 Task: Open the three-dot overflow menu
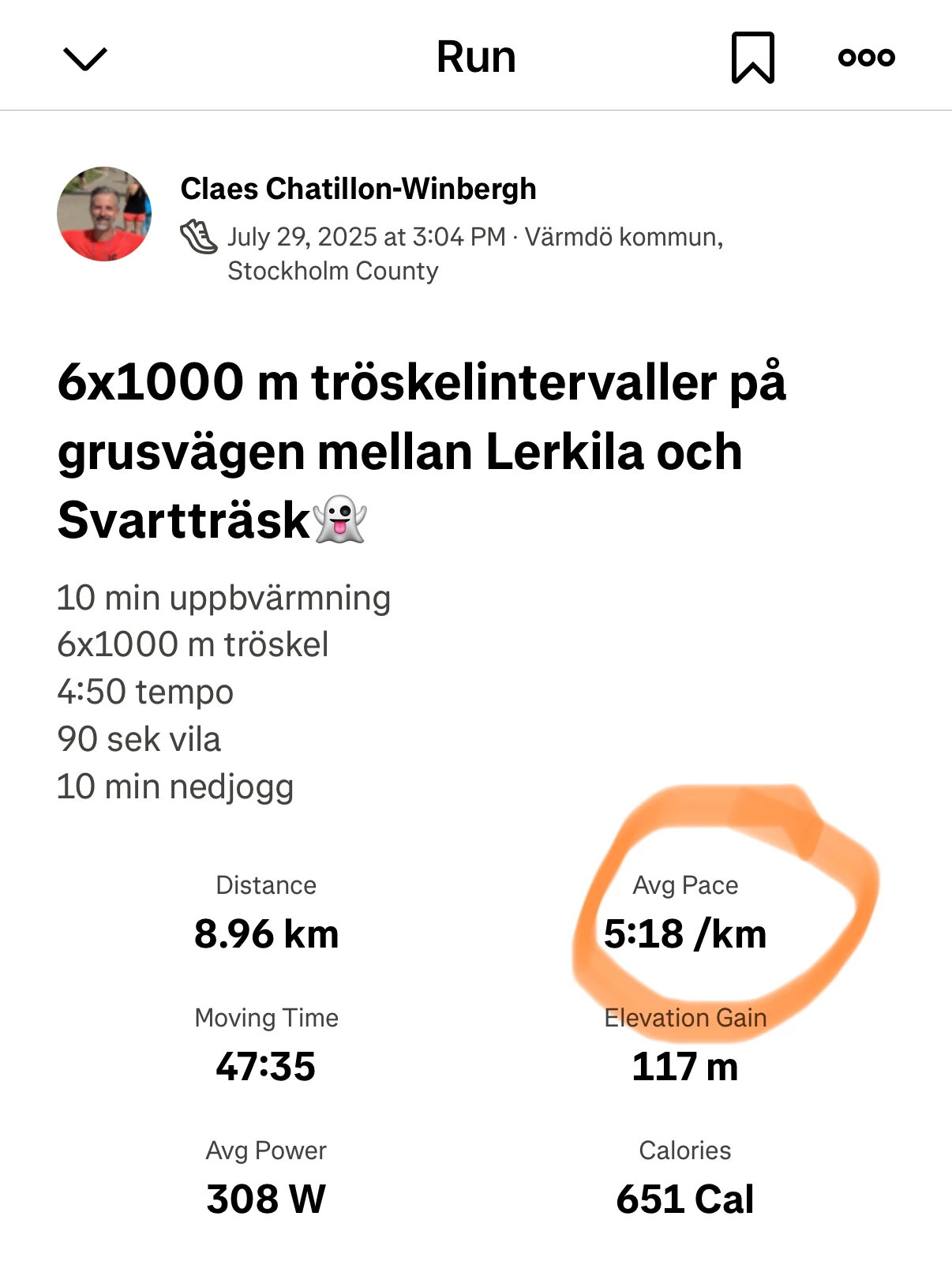click(x=866, y=58)
